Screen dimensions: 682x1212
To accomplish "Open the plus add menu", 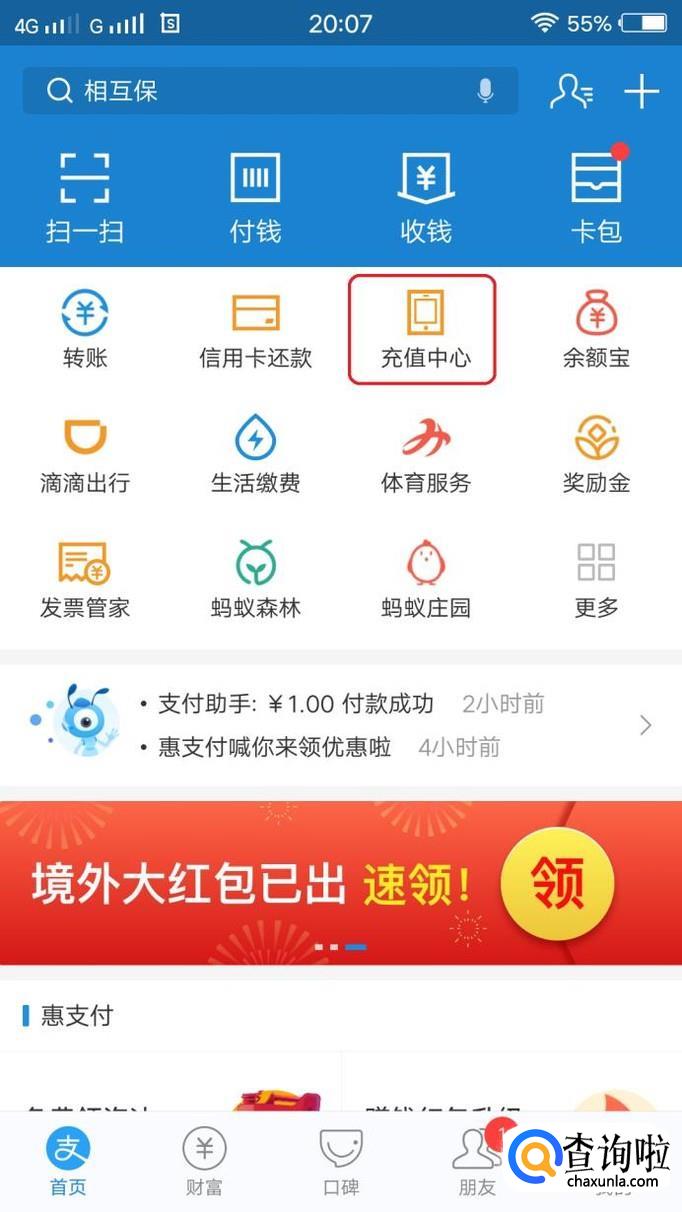I will click(x=641, y=91).
